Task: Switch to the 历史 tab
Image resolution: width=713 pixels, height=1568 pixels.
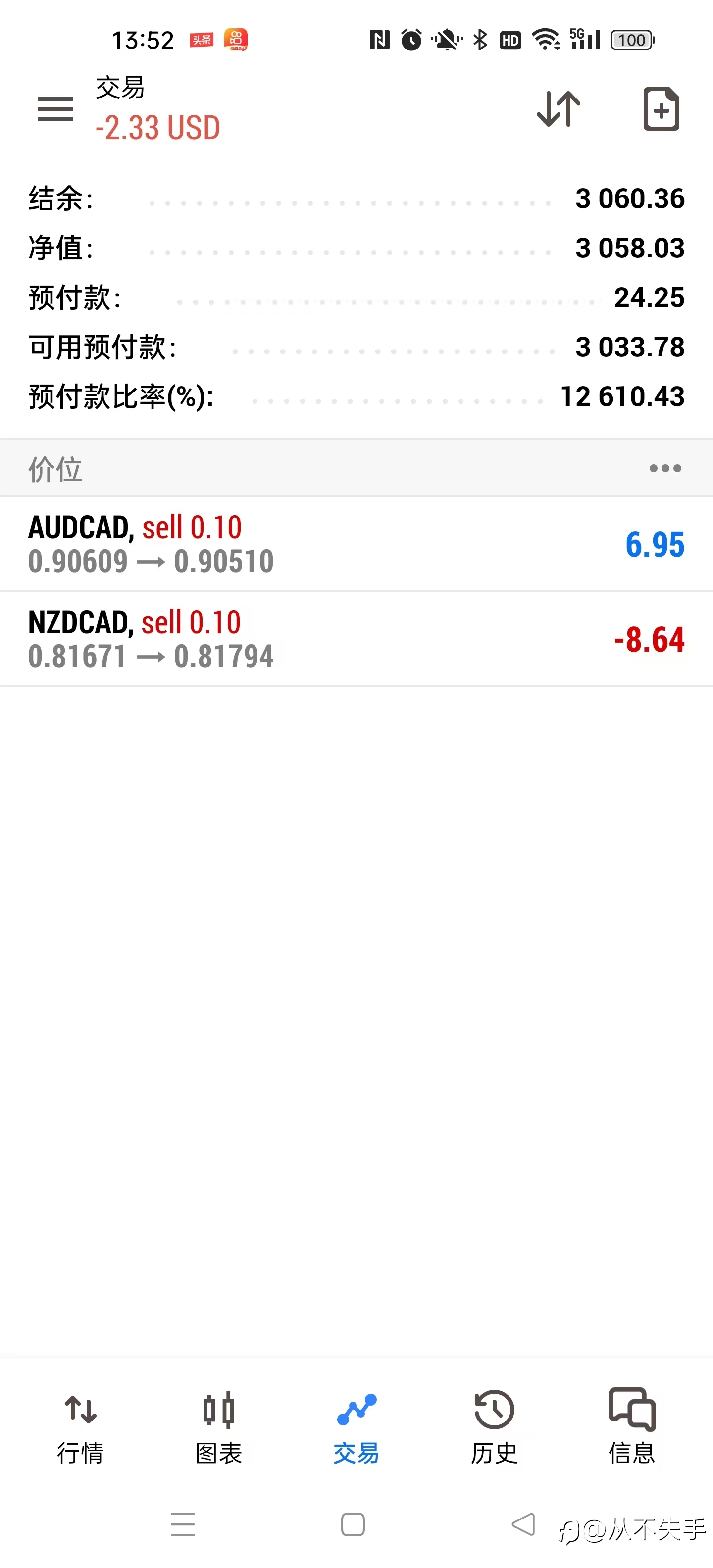Action: point(494,1427)
